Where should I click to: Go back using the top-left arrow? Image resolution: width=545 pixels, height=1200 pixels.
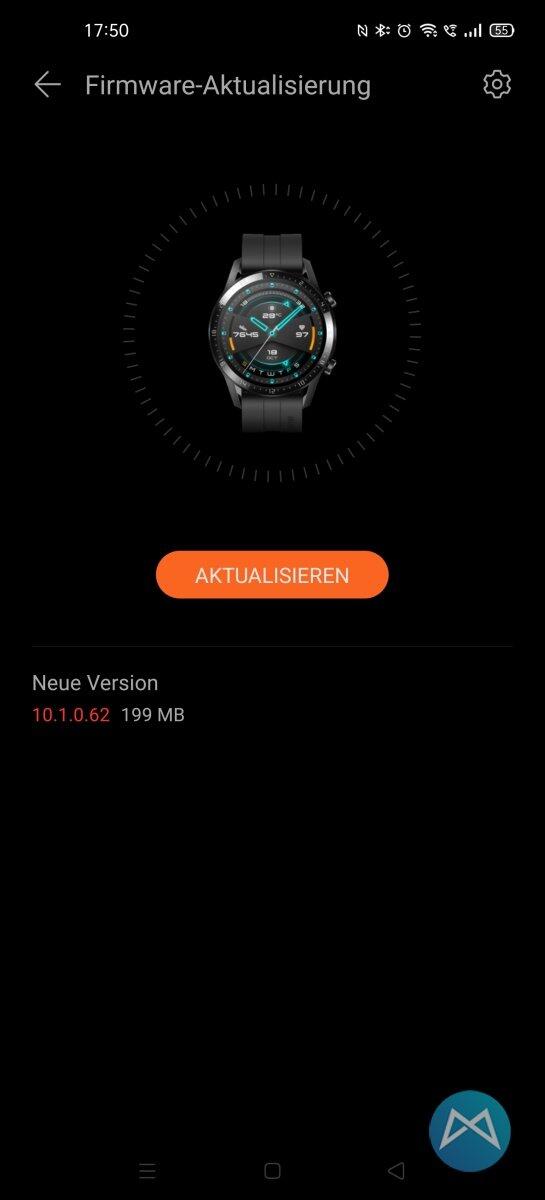[x=47, y=85]
